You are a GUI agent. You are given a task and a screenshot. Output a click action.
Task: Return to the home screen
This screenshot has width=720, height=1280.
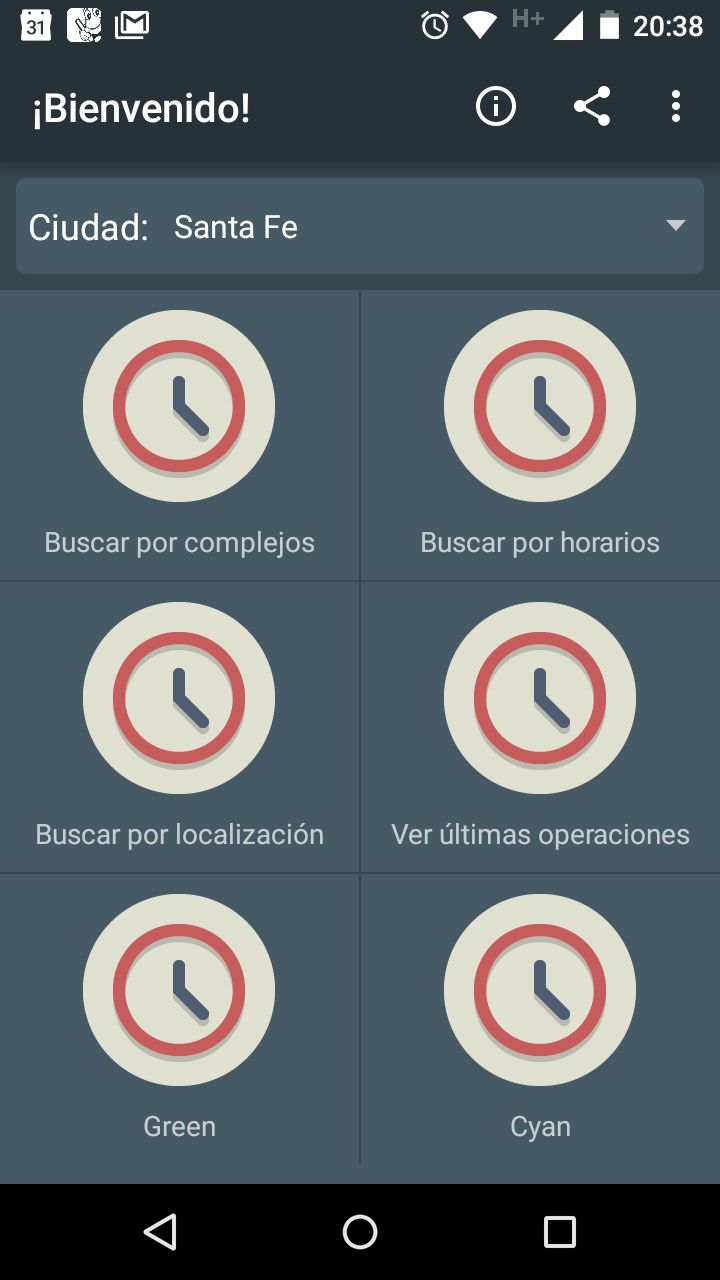360,1232
